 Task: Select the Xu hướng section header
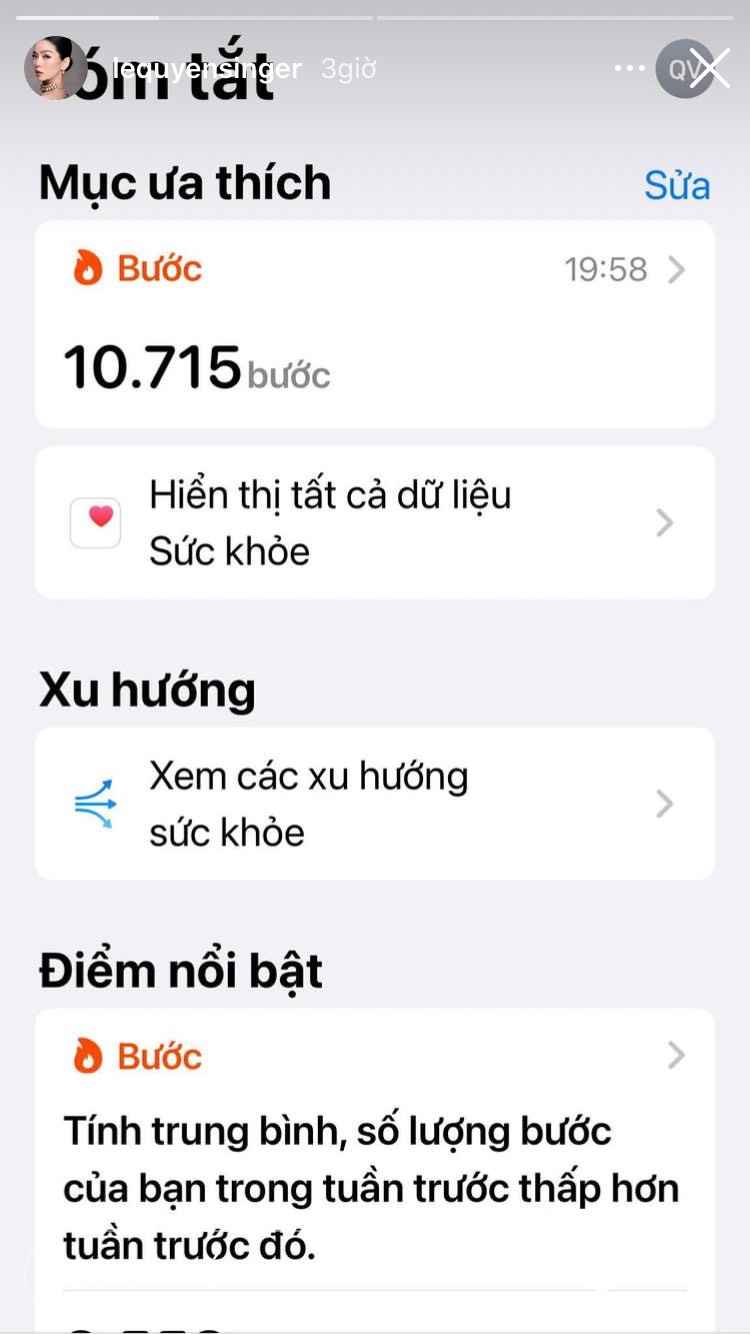[x=147, y=688]
